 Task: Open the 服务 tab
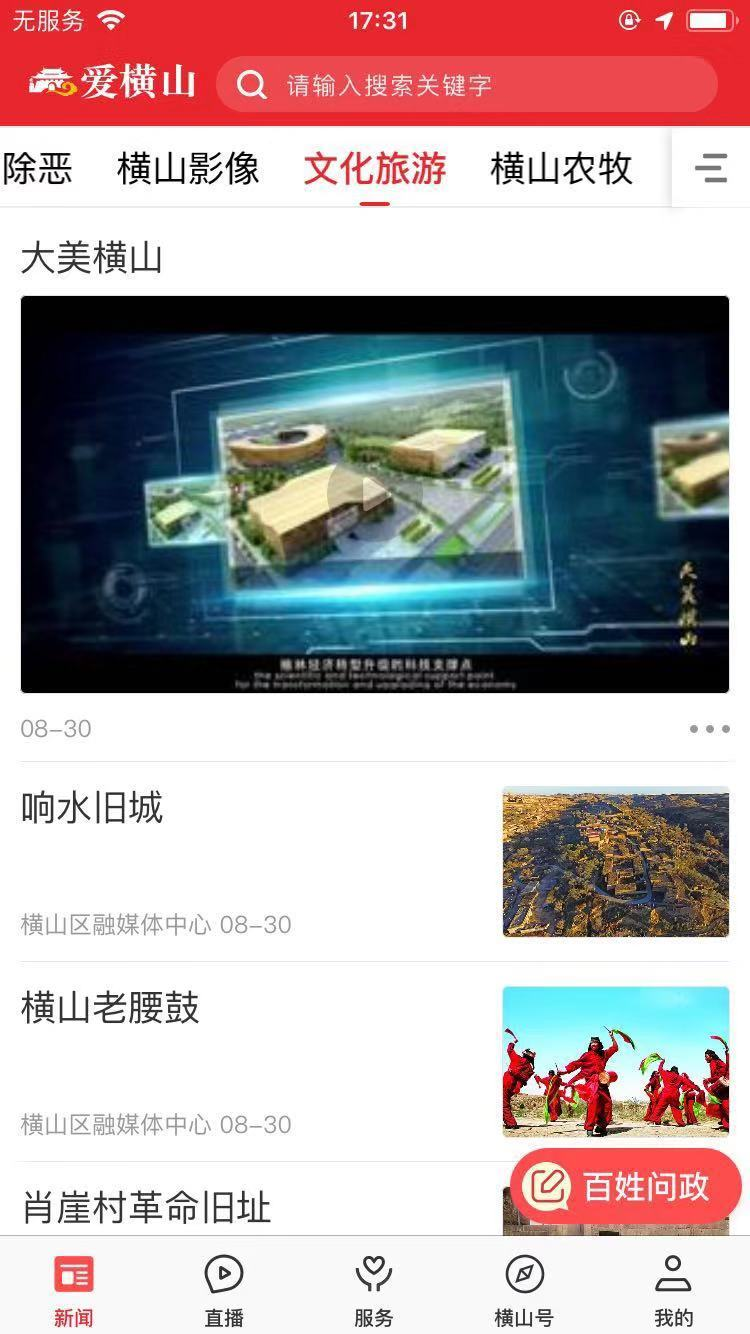(374, 1291)
